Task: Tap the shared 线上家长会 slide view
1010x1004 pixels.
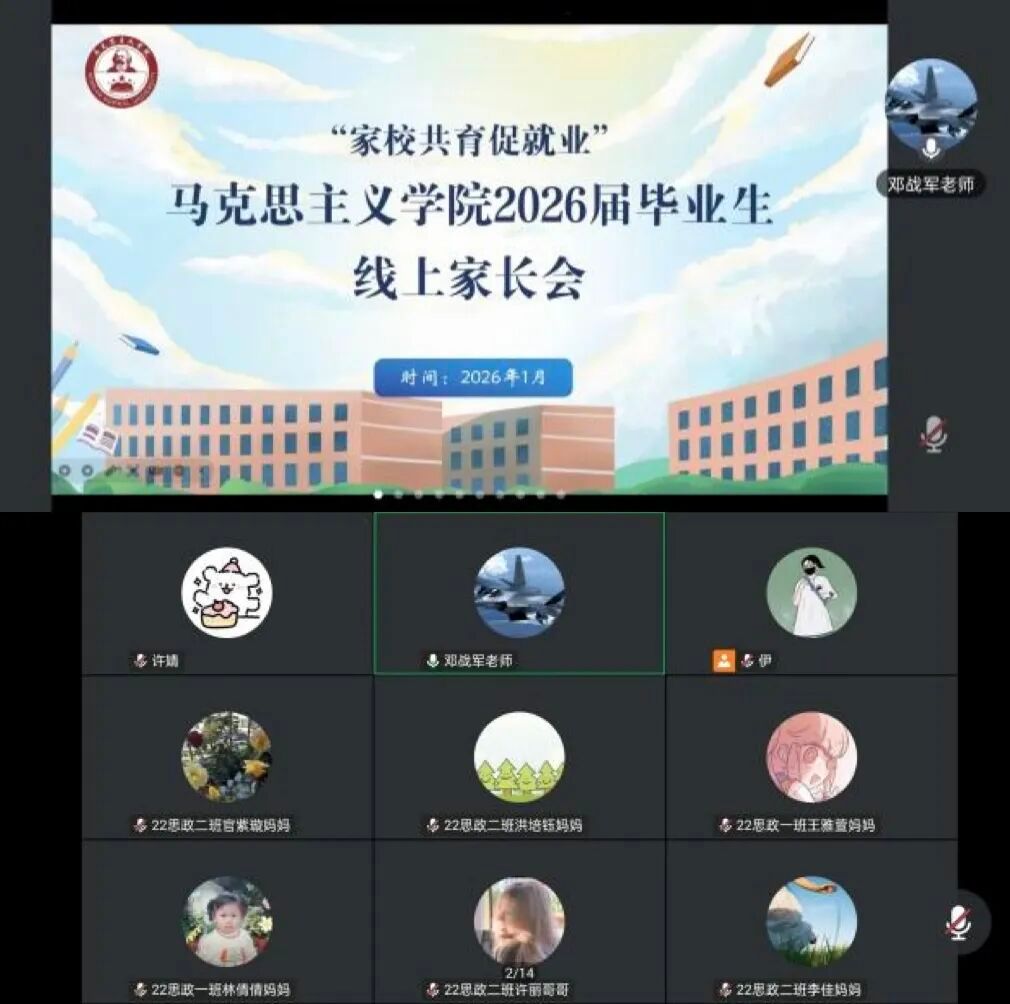Action: tap(469, 258)
